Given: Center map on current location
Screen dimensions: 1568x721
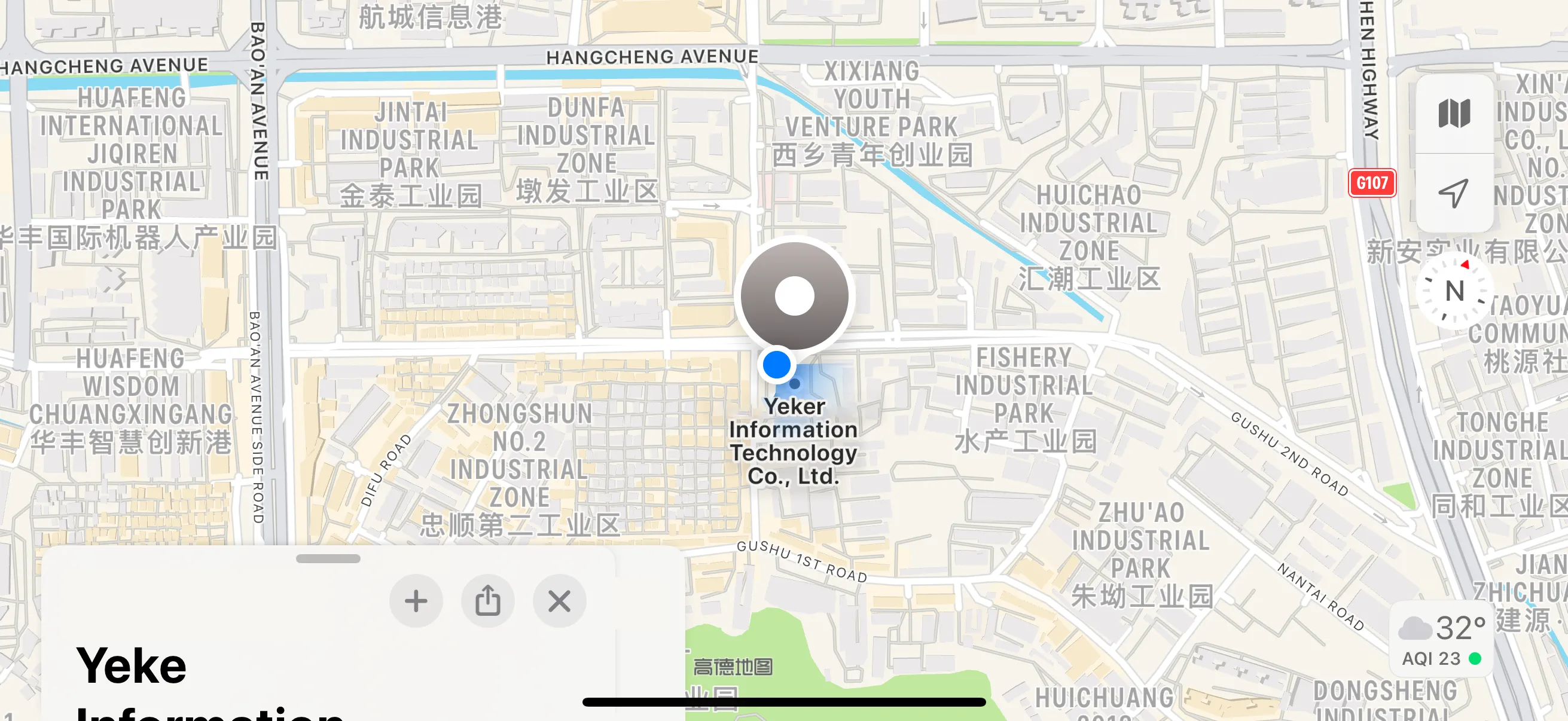Looking at the screenshot, I should pyautogui.click(x=1454, y=193).
